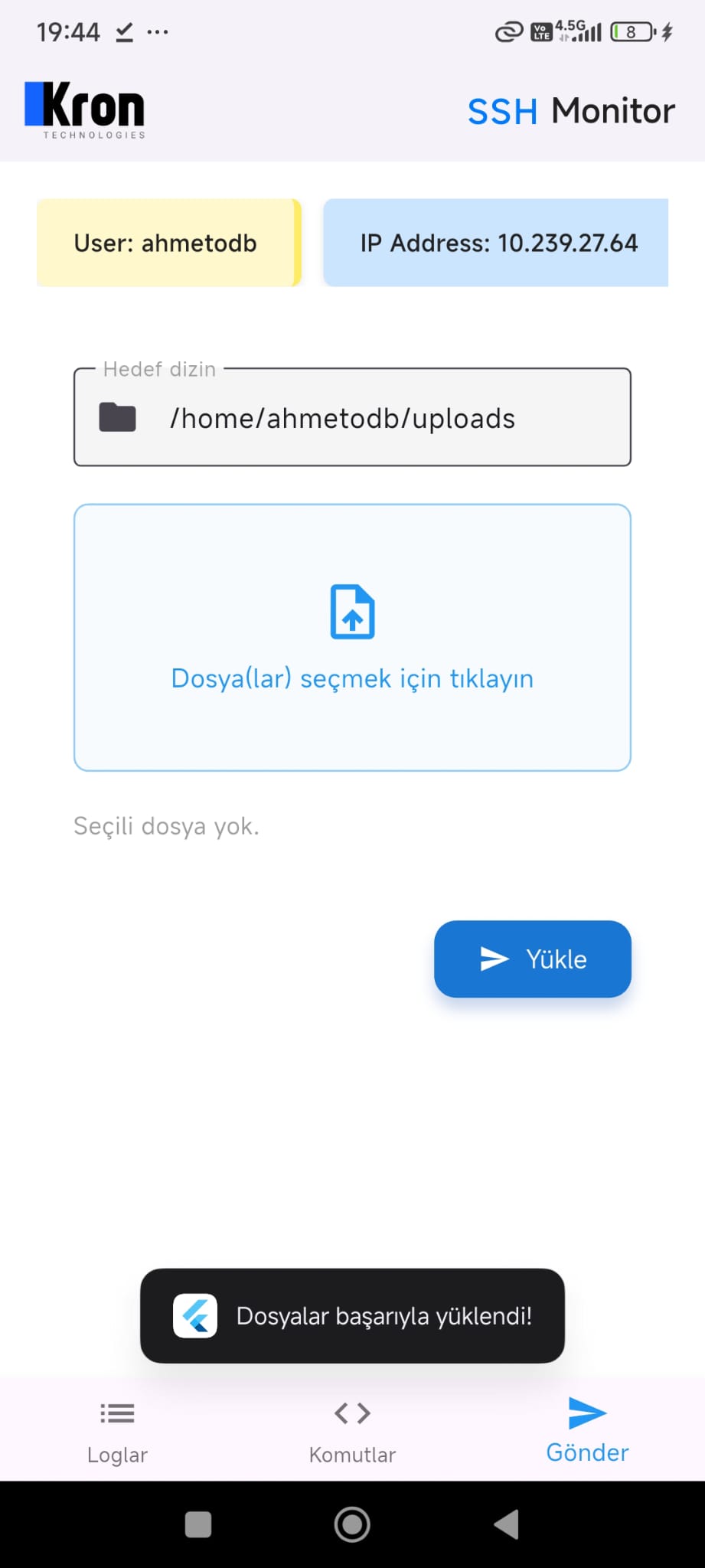Dismiss the Dosyalar başarıyla yüklendi toast
This screenshot has height=1568, width=705.
tap(351, 1316)
